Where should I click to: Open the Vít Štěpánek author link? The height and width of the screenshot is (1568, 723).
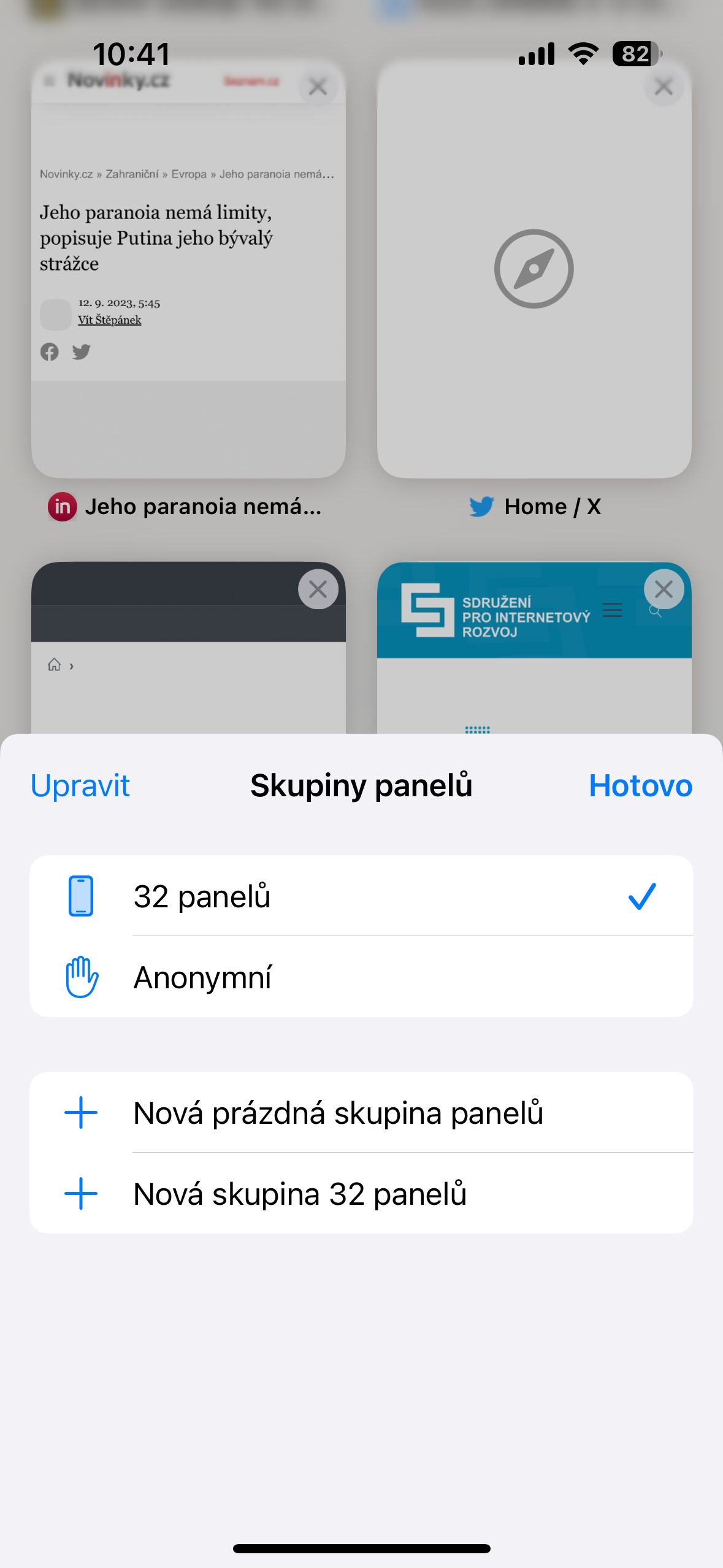pos(109,320)
